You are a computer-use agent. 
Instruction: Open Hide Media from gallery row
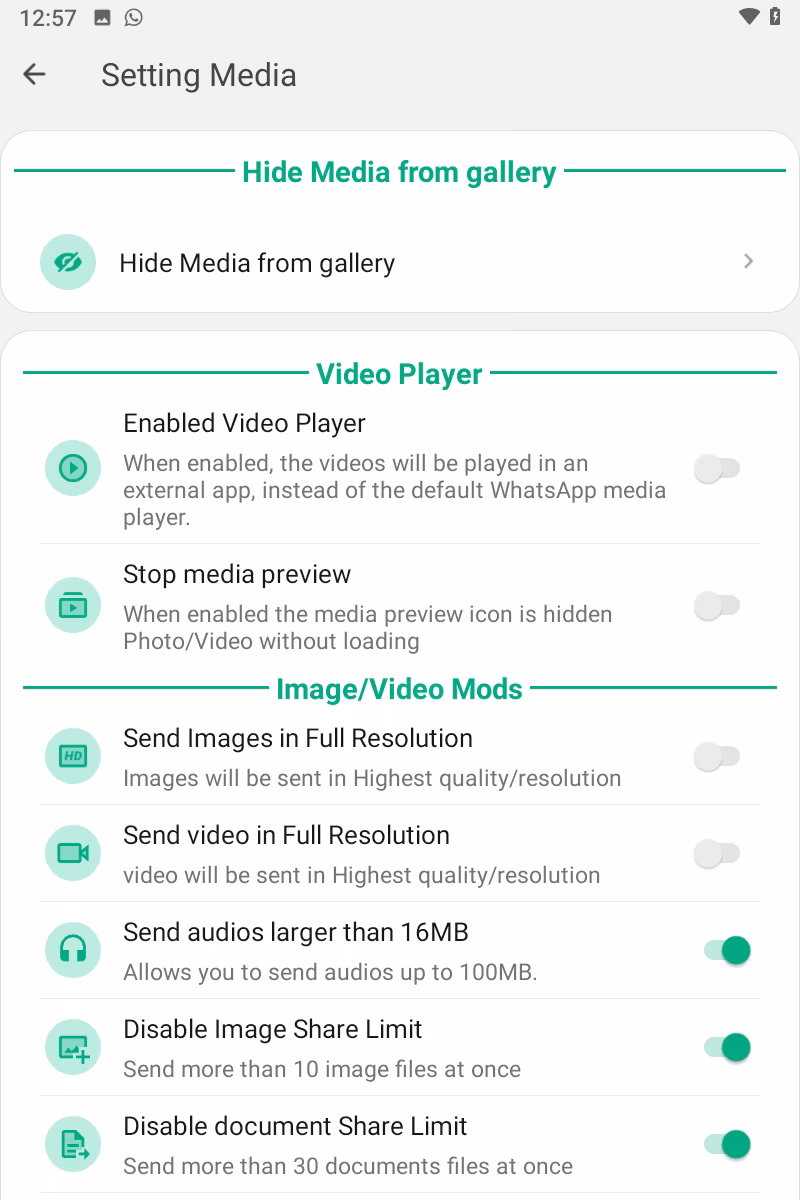click(400, 263)
